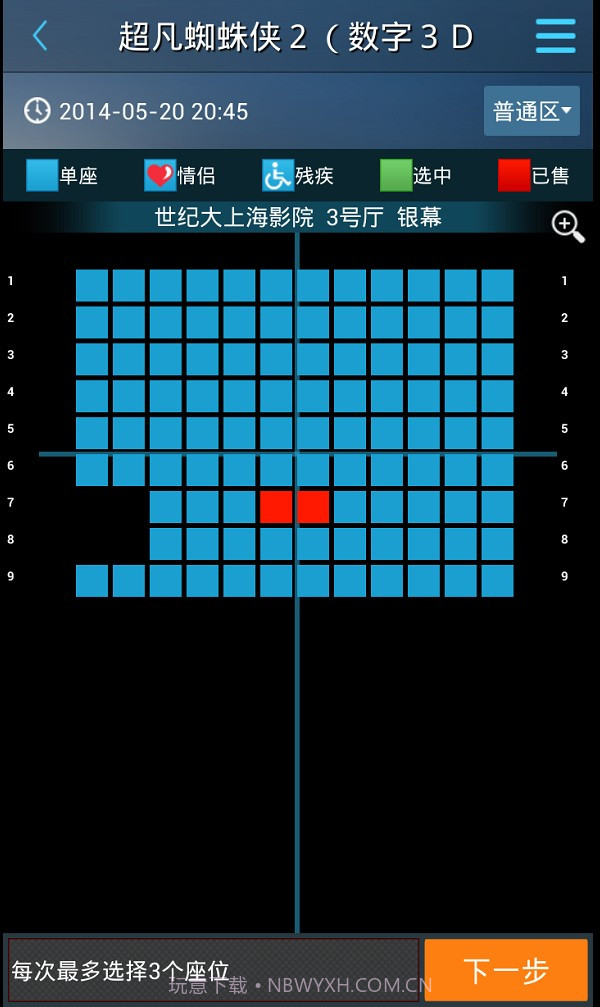The width and height of the screenshot is (600, 1007).
Task: Select the first seat in row 3
Action: [x=92, y=359]
